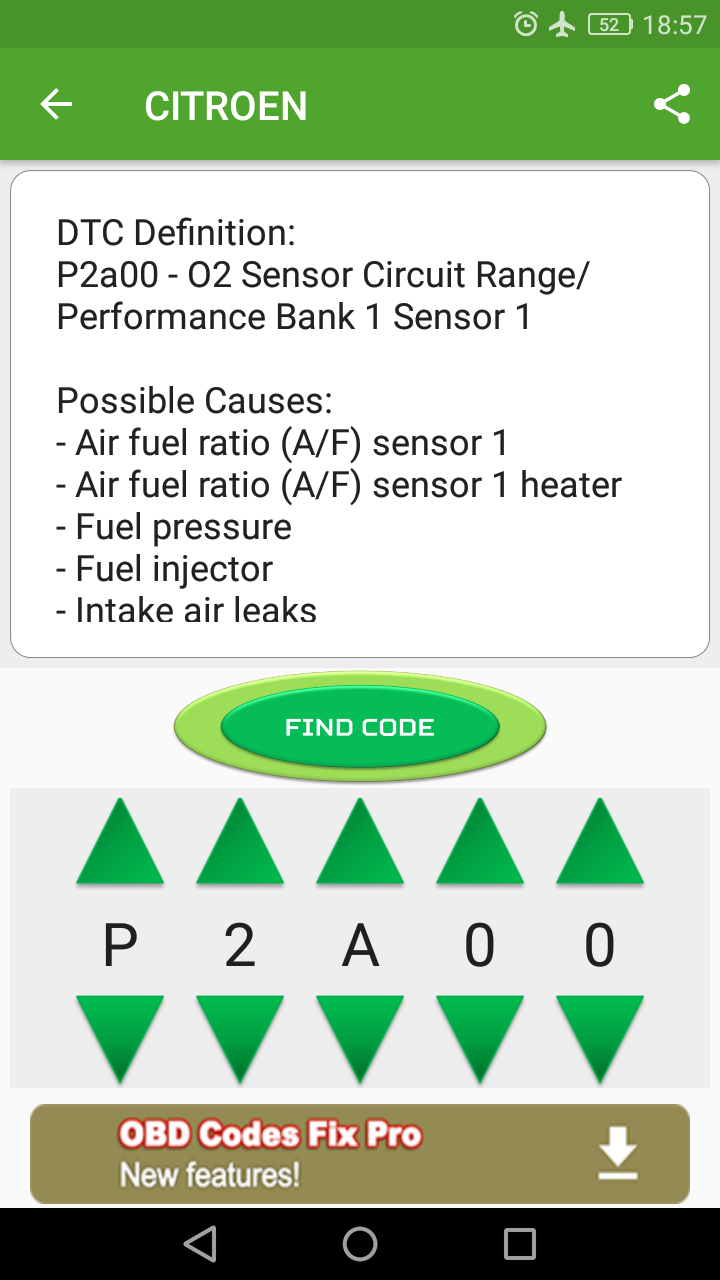Tap up arrow above last digit 0

click(x=600, y=845)
